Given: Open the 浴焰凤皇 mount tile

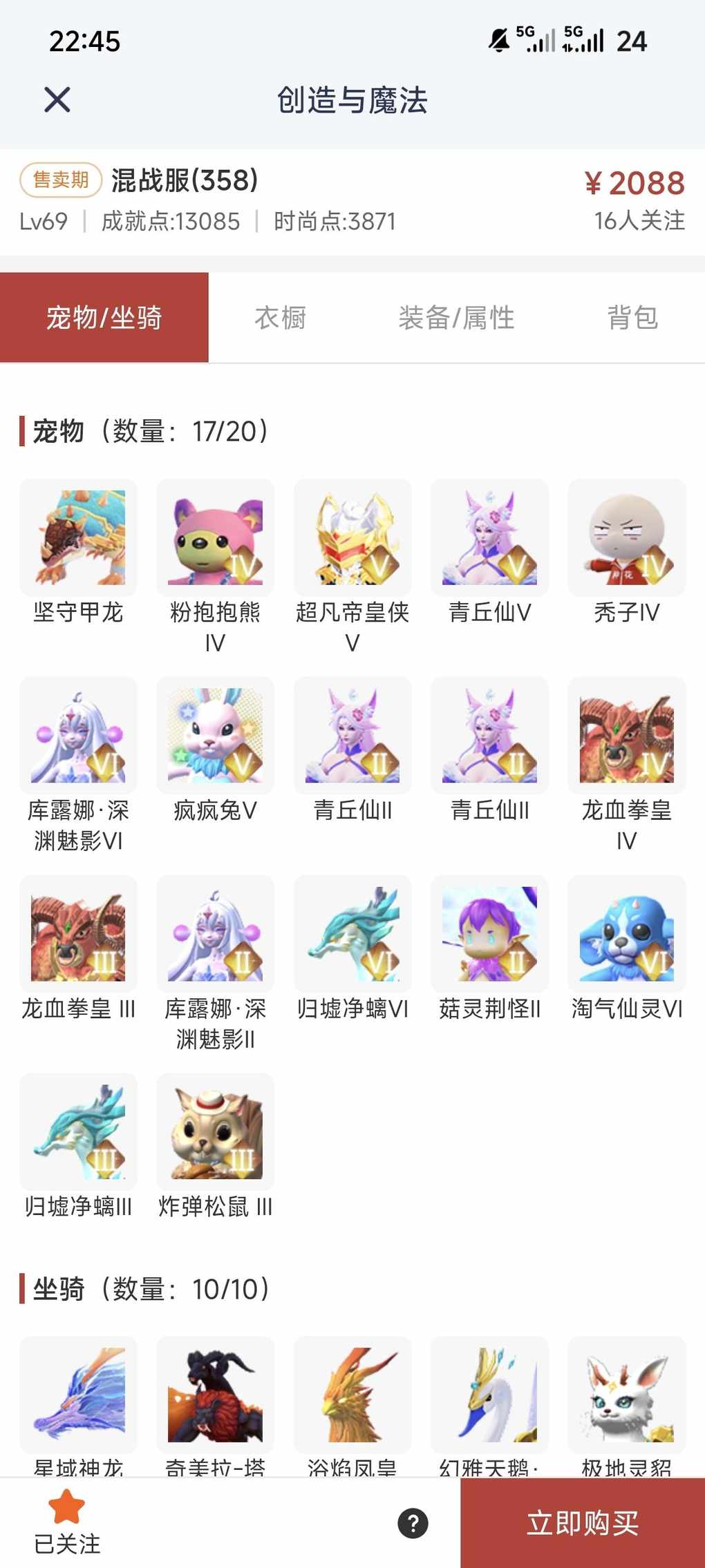Looking at the screenshot, I should (352, 1395).
